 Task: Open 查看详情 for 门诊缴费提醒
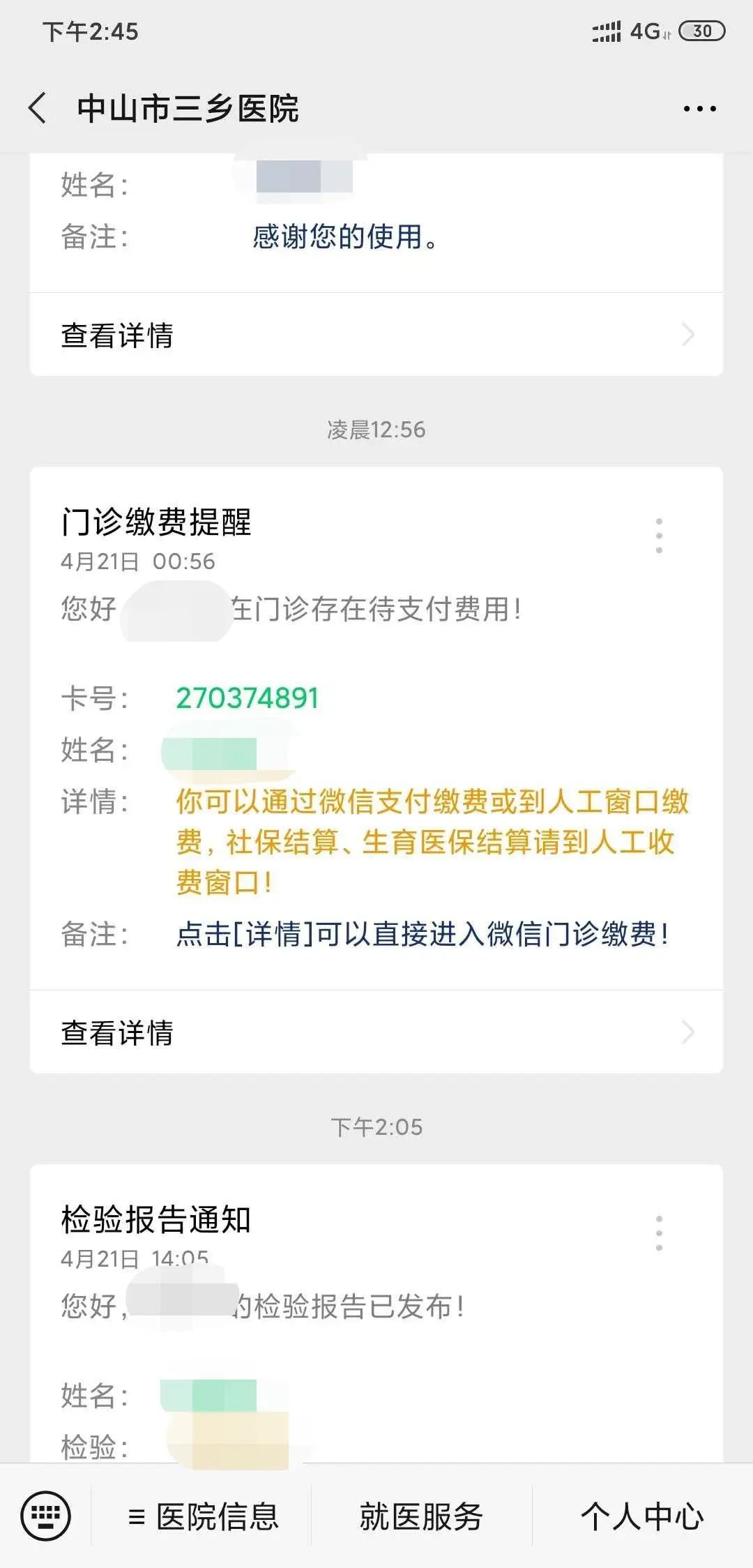tap(376, 1032)
